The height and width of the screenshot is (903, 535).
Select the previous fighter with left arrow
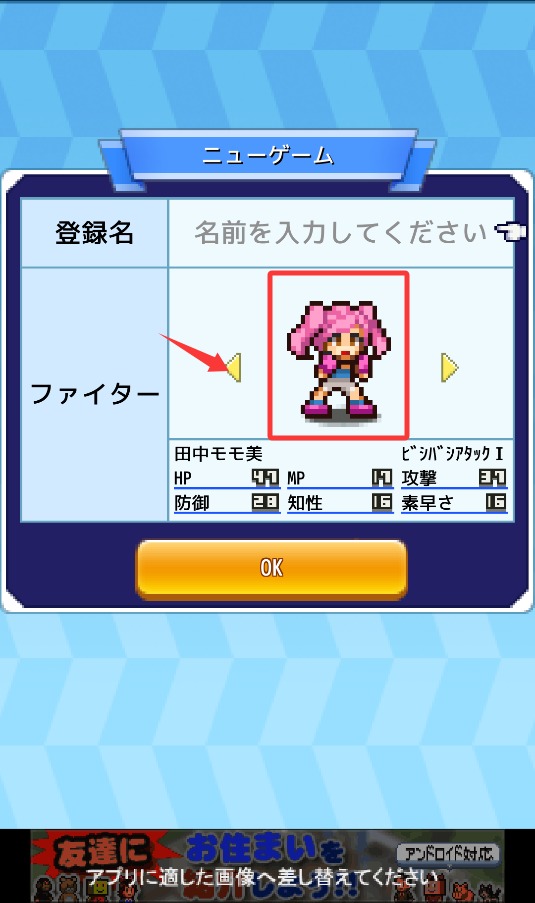pyautogui.click(x=233, y=367)
